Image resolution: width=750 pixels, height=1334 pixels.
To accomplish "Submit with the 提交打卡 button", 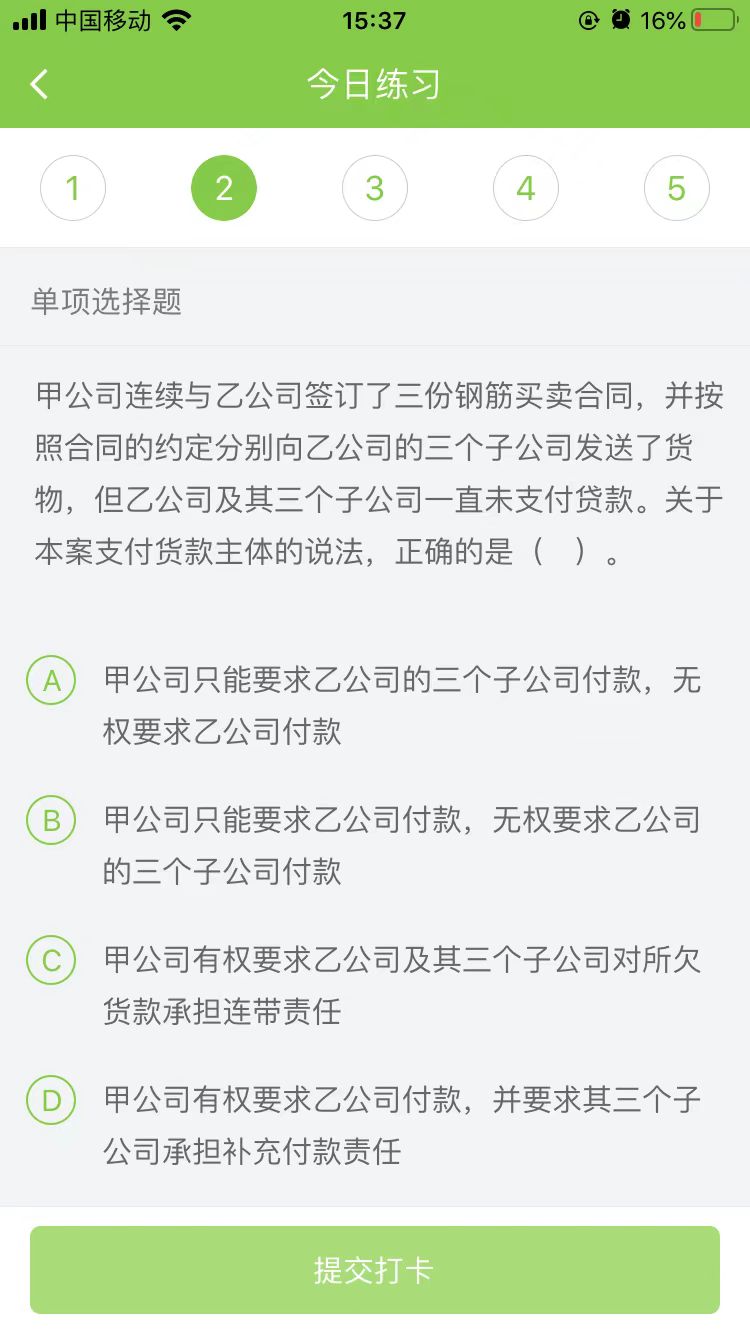I will (375, 1270).
